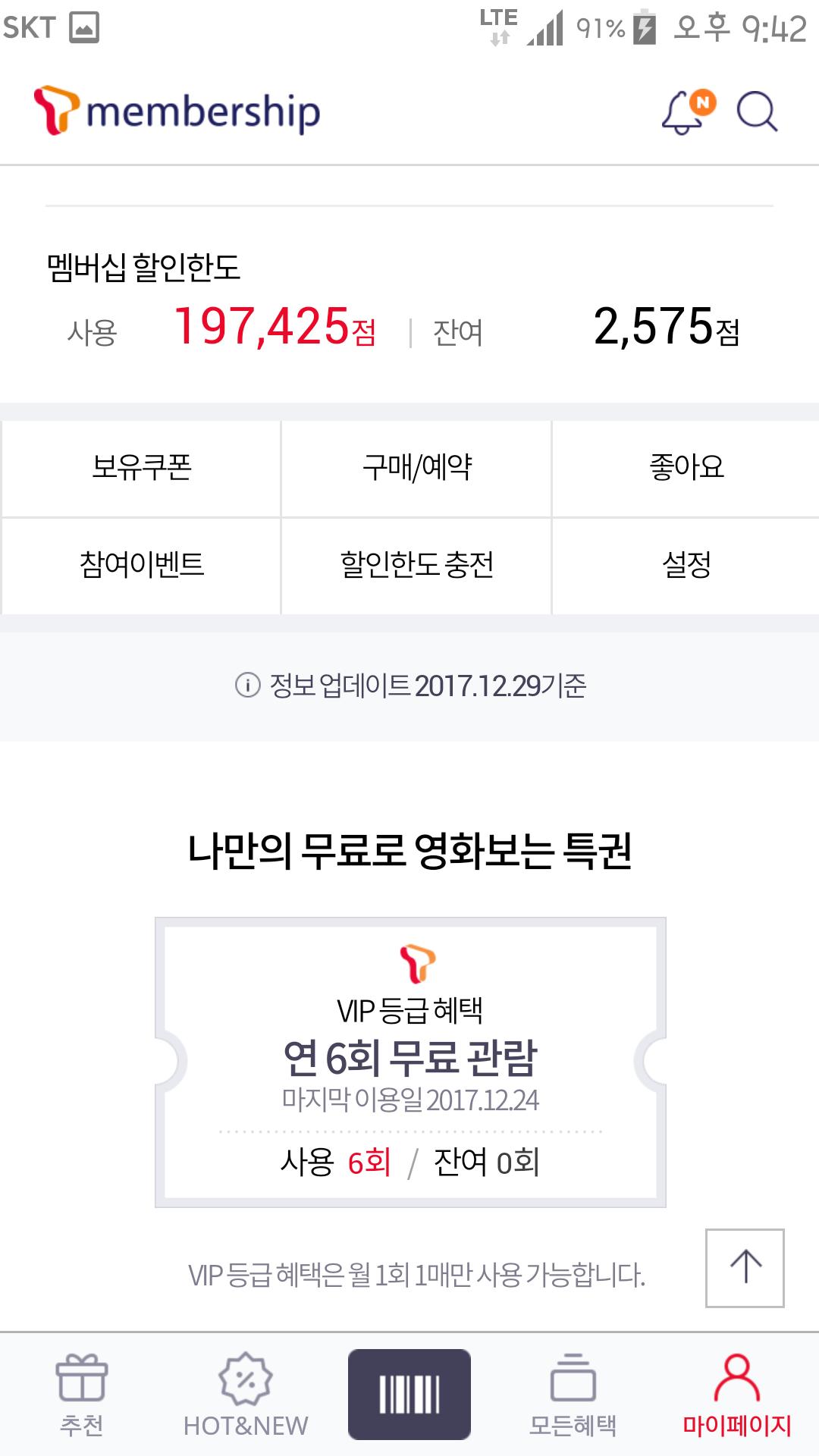
Task: Open 보유쿠폰 owned coupons
Action: [141, 468]
